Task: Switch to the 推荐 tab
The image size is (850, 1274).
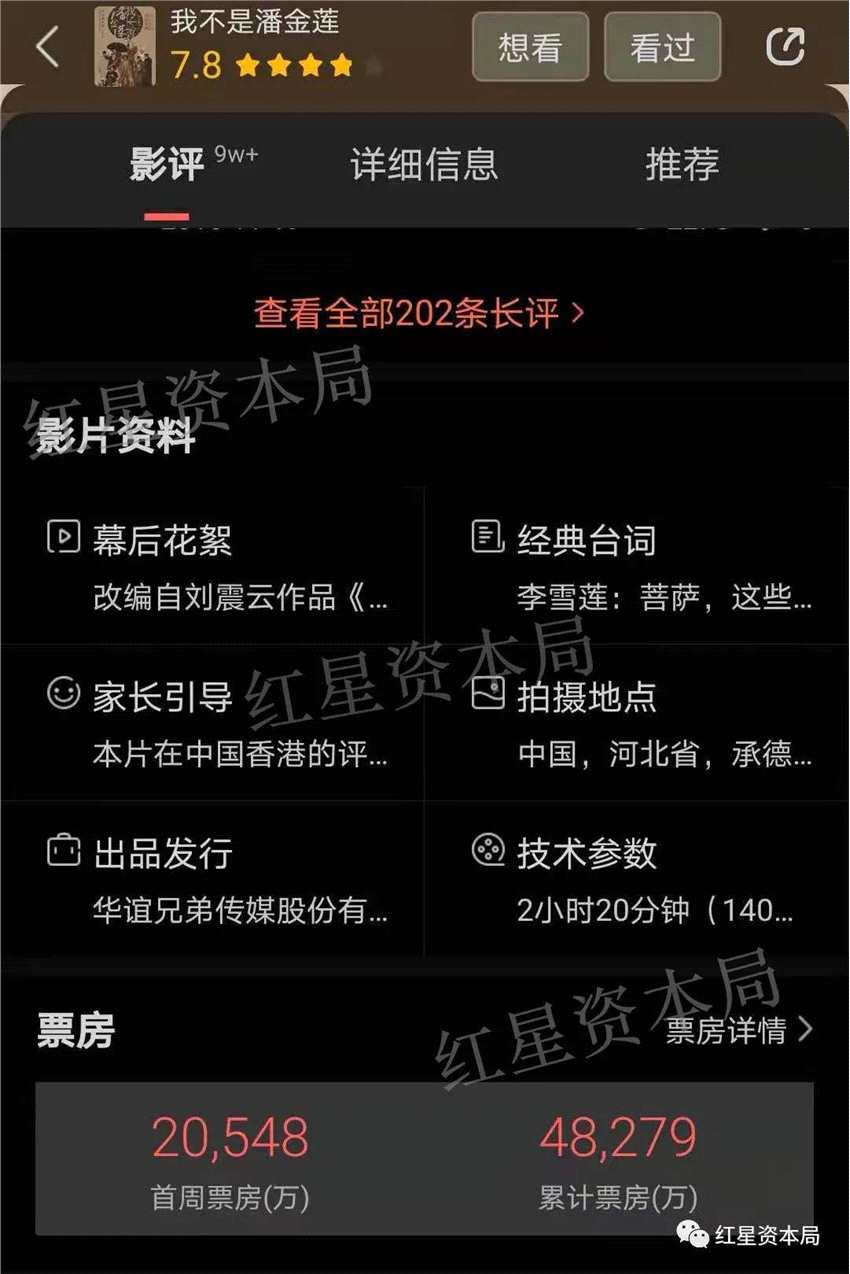Action: pos(682,165)
